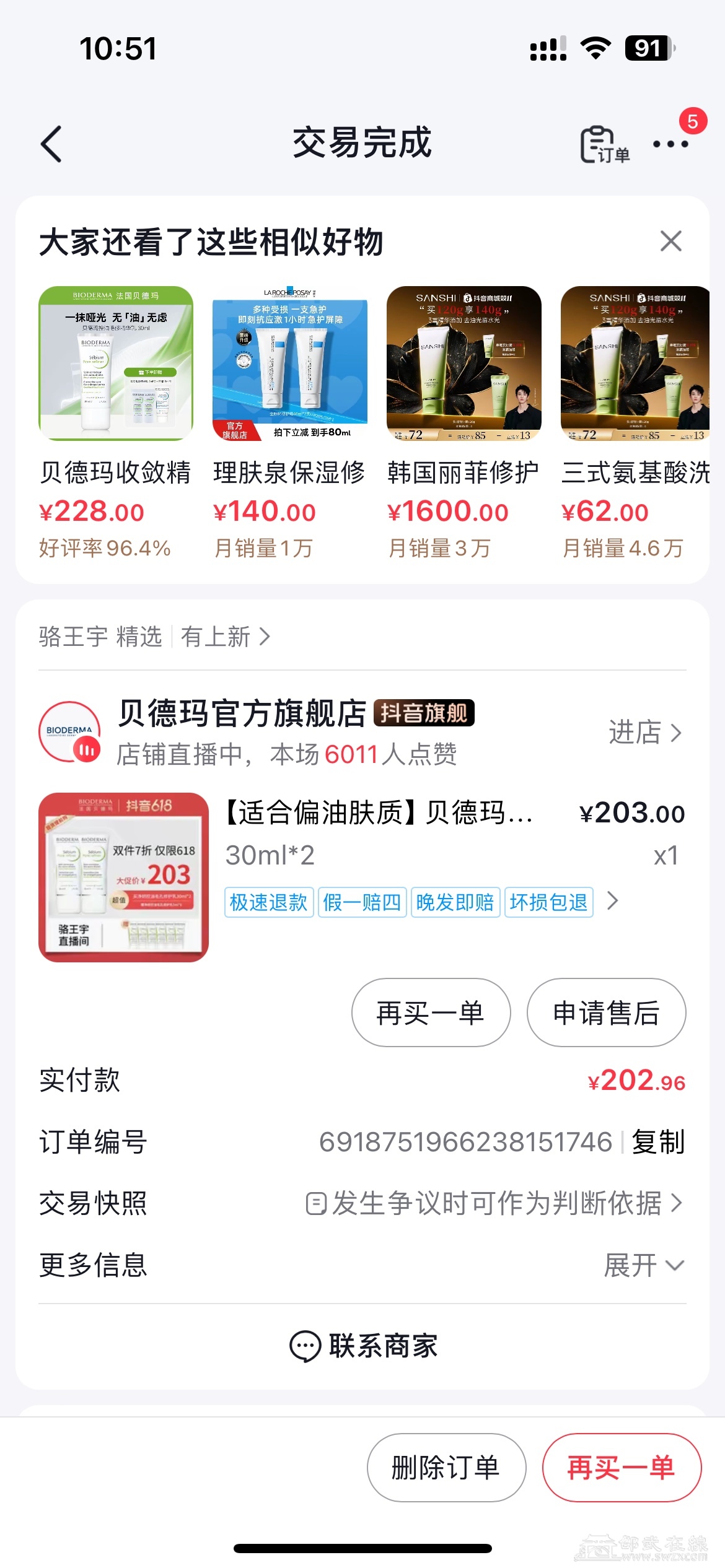Go back from the order details page

tap(51, 144)
